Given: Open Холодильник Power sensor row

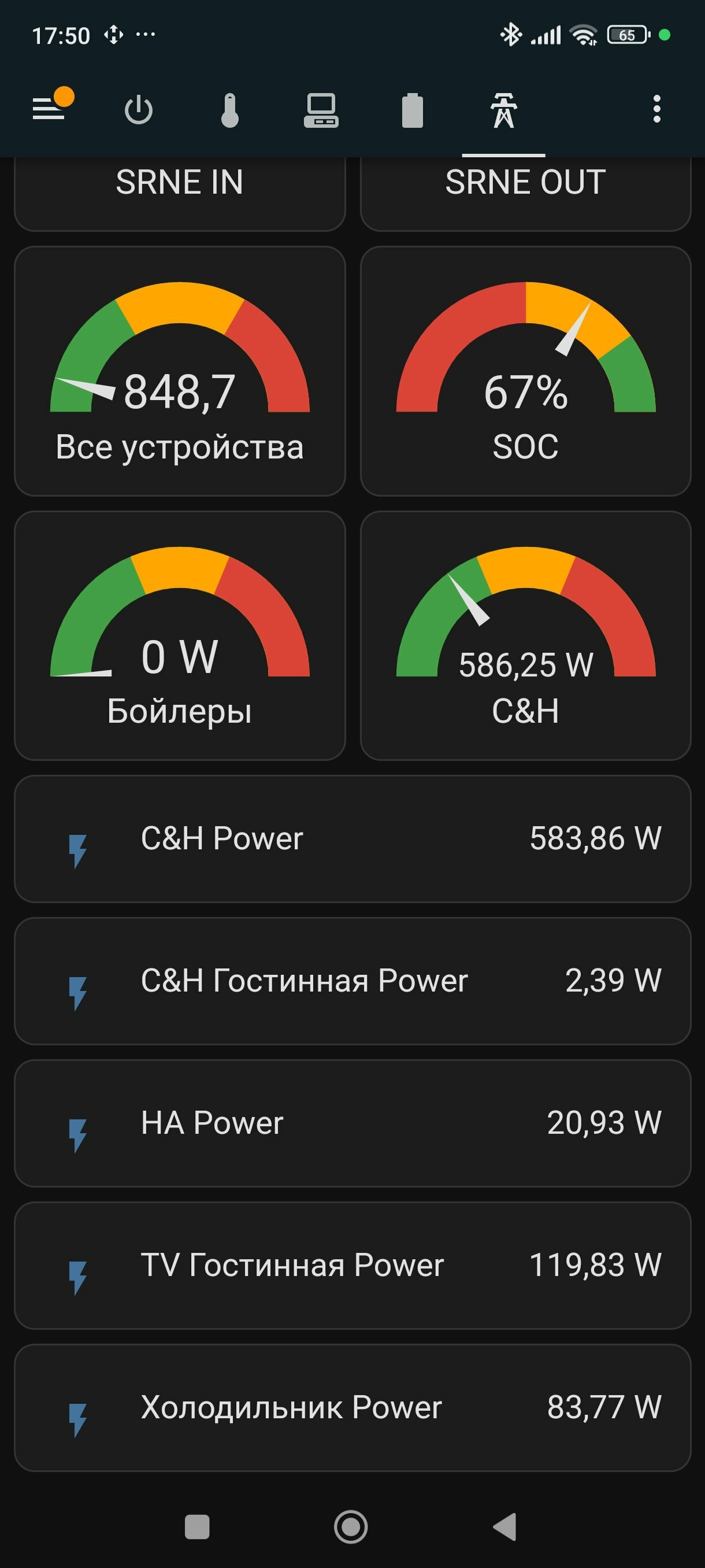Looking at the screenshot, I should pos(353,1408).
